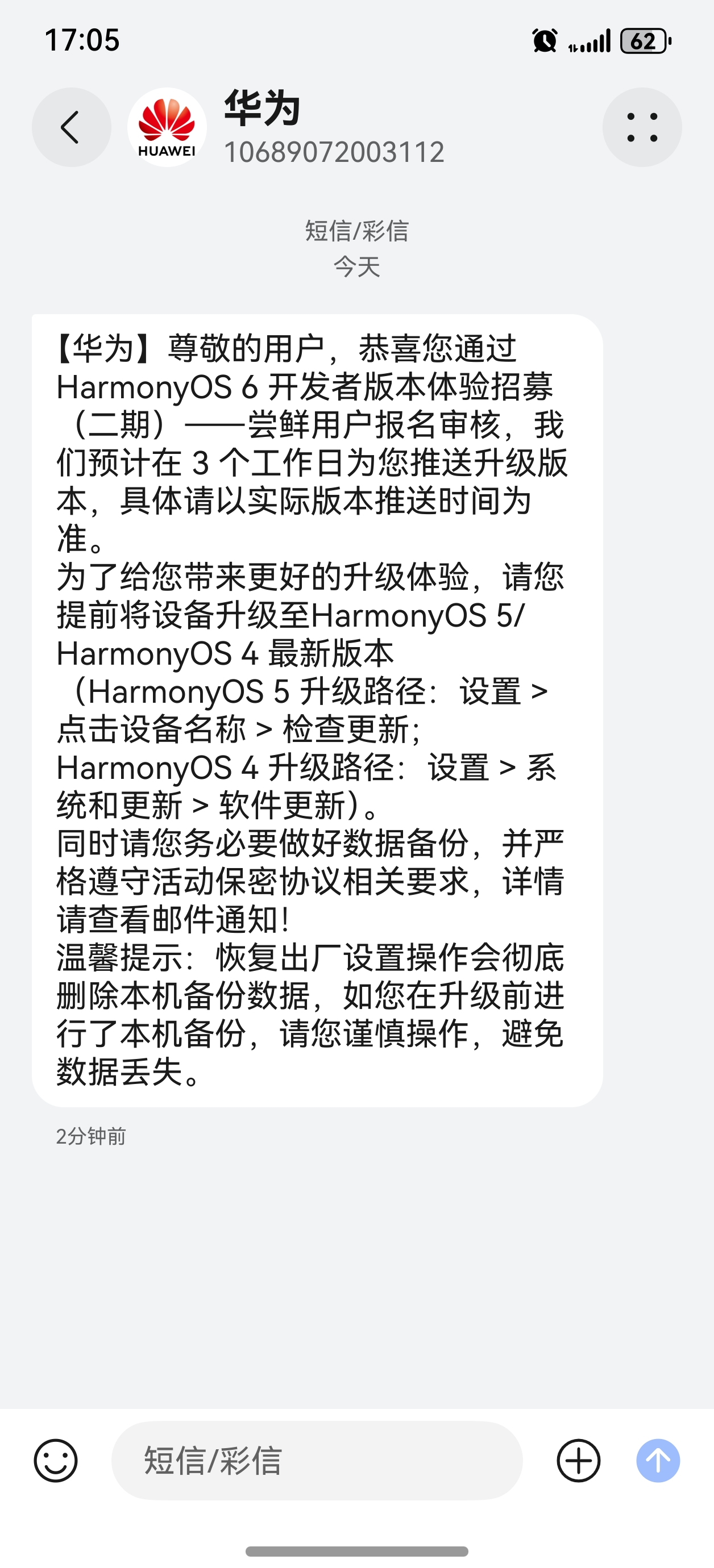This screenshot has width=714, height=1568.
Task: Send the message with the arrow button
Action: 658,1460
